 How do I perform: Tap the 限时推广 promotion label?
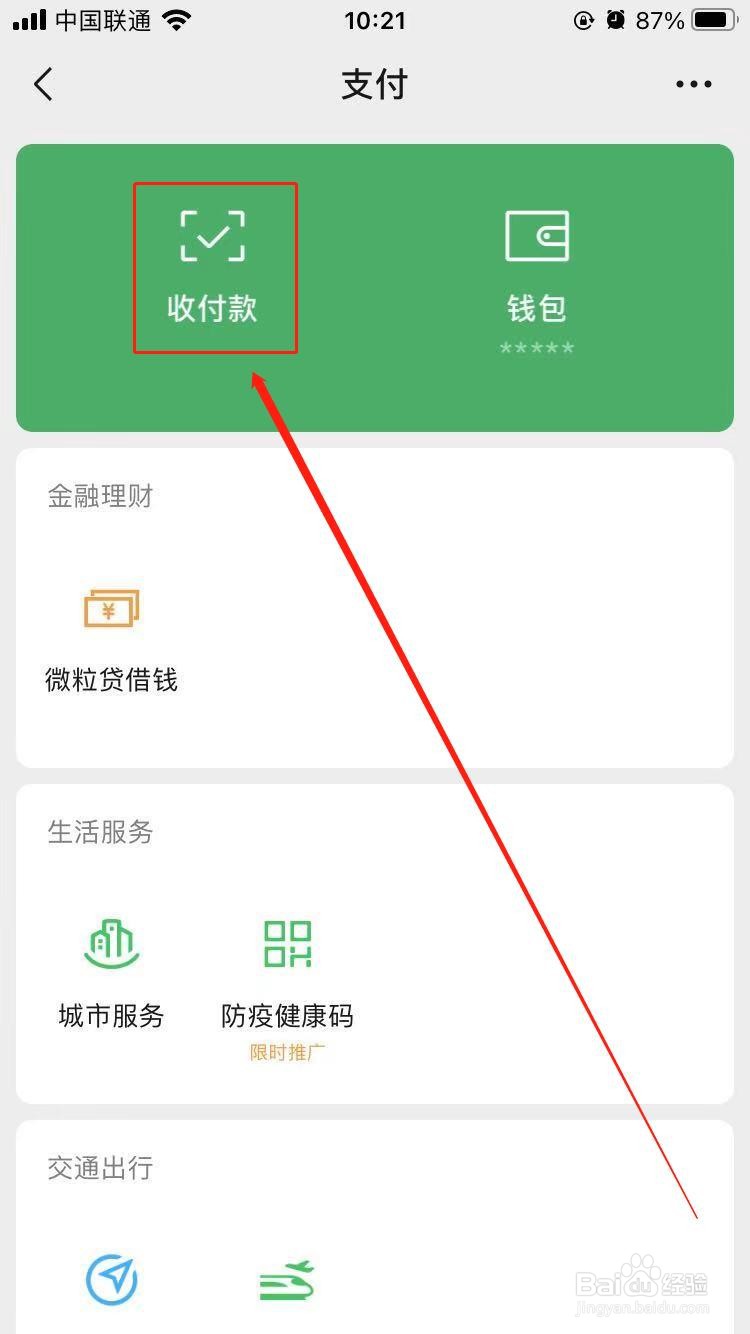(287, 1053)
